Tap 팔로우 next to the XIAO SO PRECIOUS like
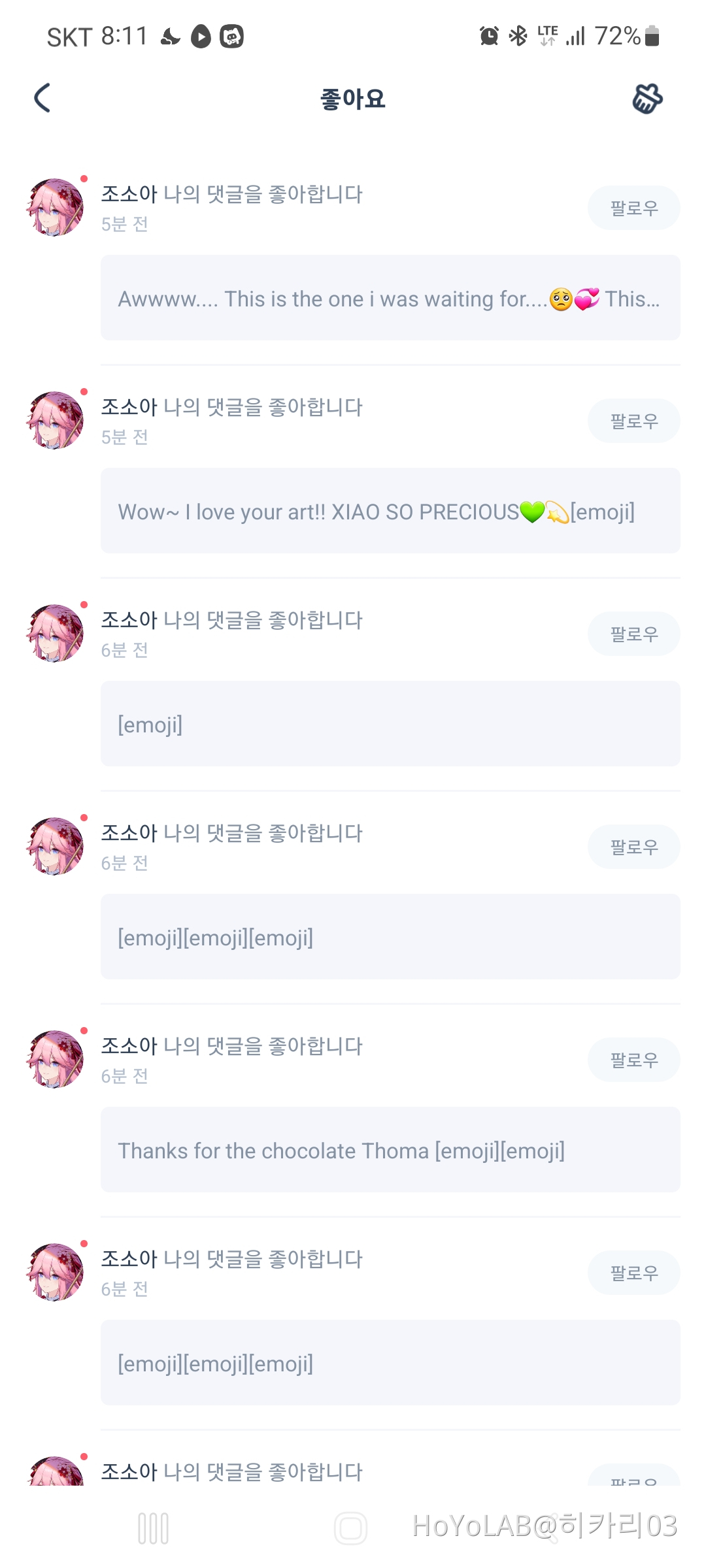Image resolution: width=706 pixels, height=1568 pixels. click(x=633, y=421)
